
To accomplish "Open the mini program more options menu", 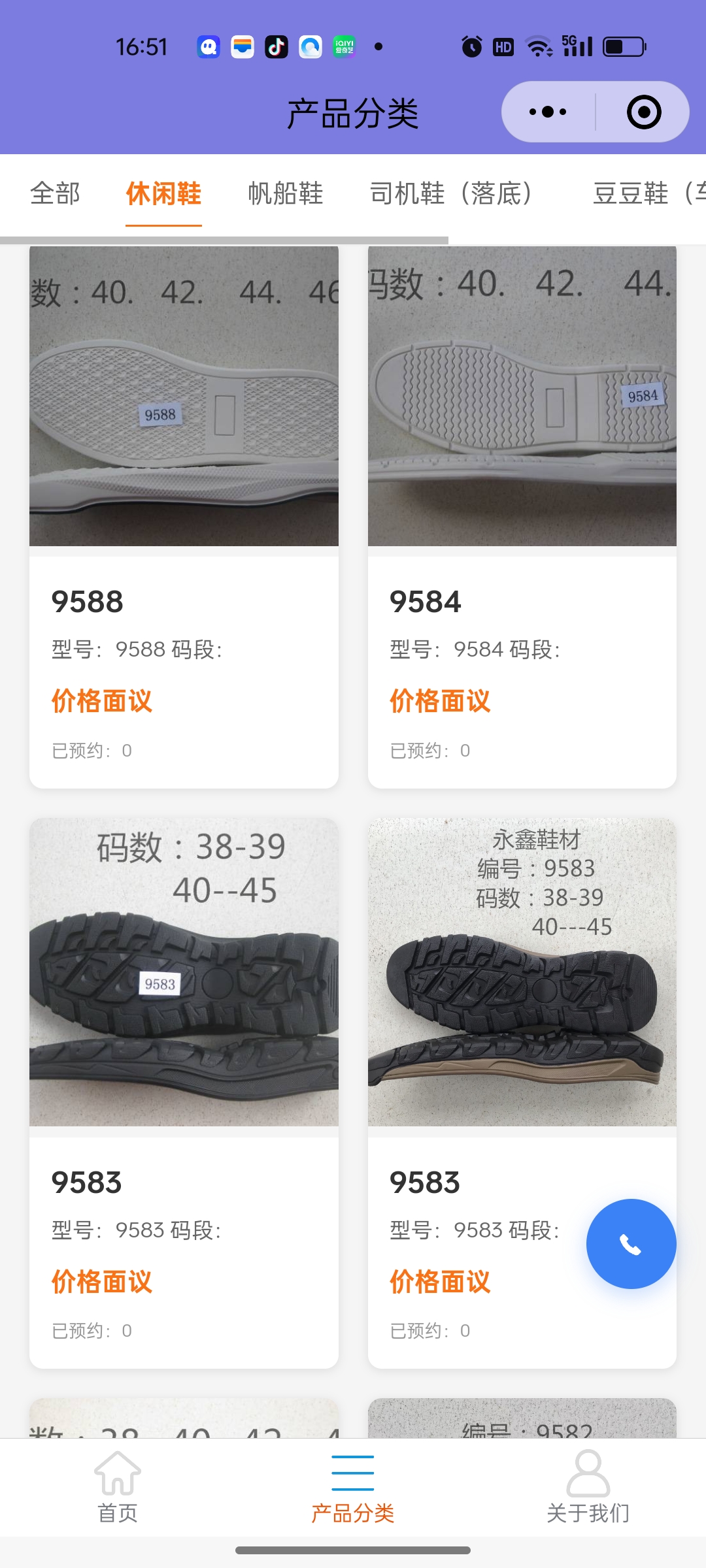I will [548, 112].
